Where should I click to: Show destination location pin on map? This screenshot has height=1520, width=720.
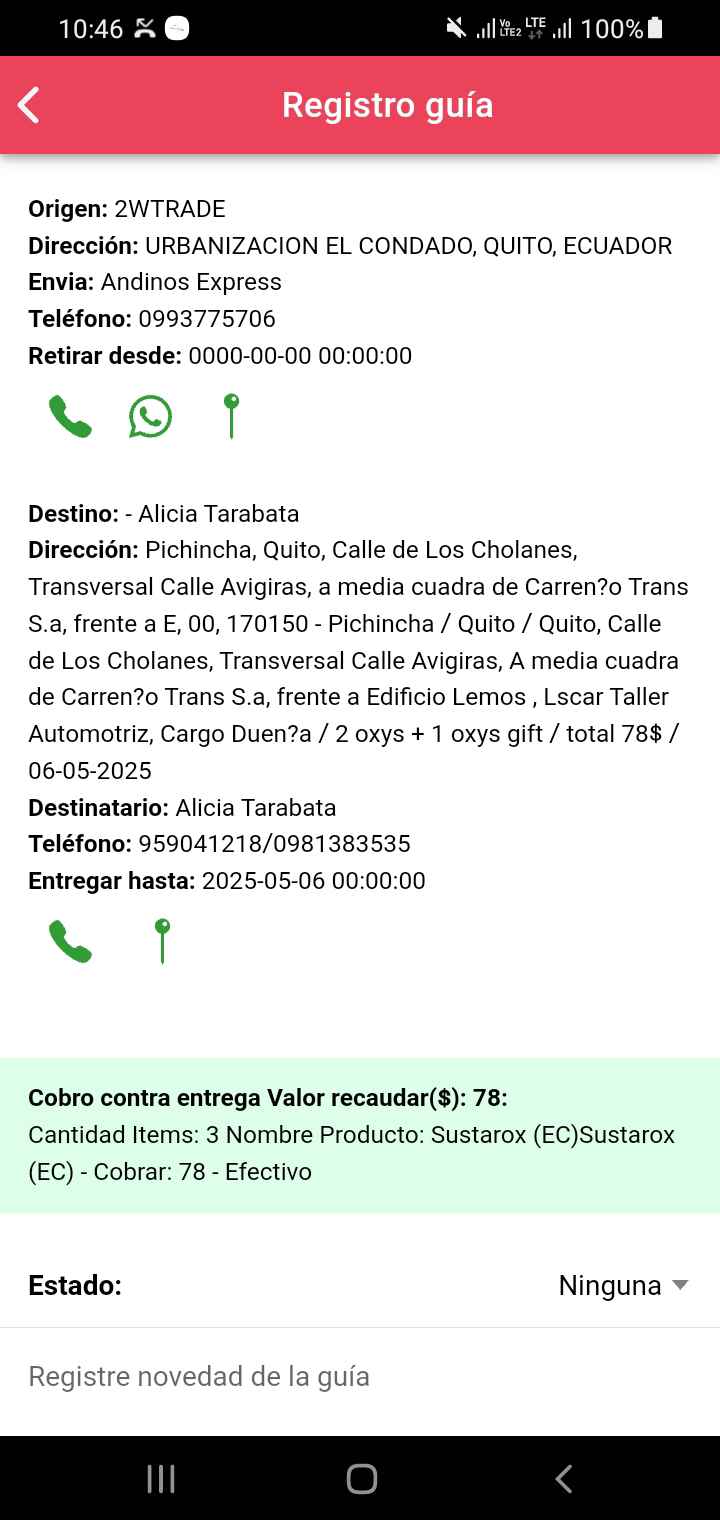point(163,941)
